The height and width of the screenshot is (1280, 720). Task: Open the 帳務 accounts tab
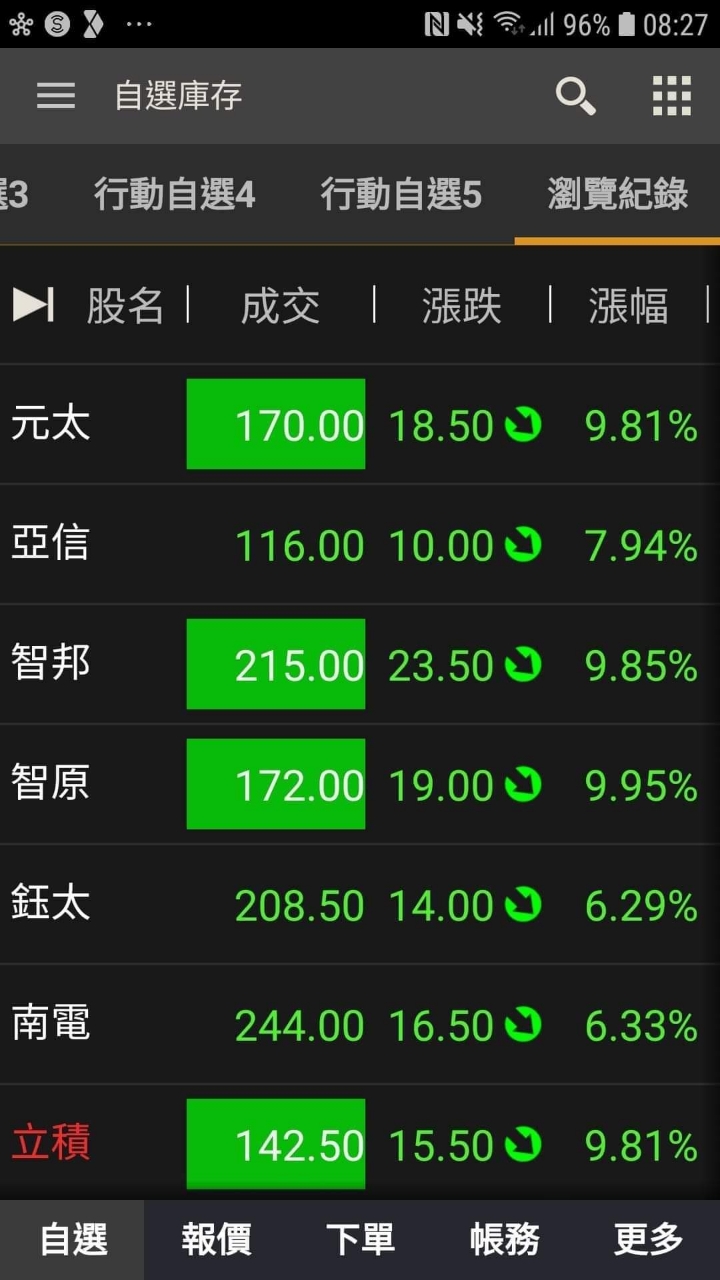(x=504, y=1240)
